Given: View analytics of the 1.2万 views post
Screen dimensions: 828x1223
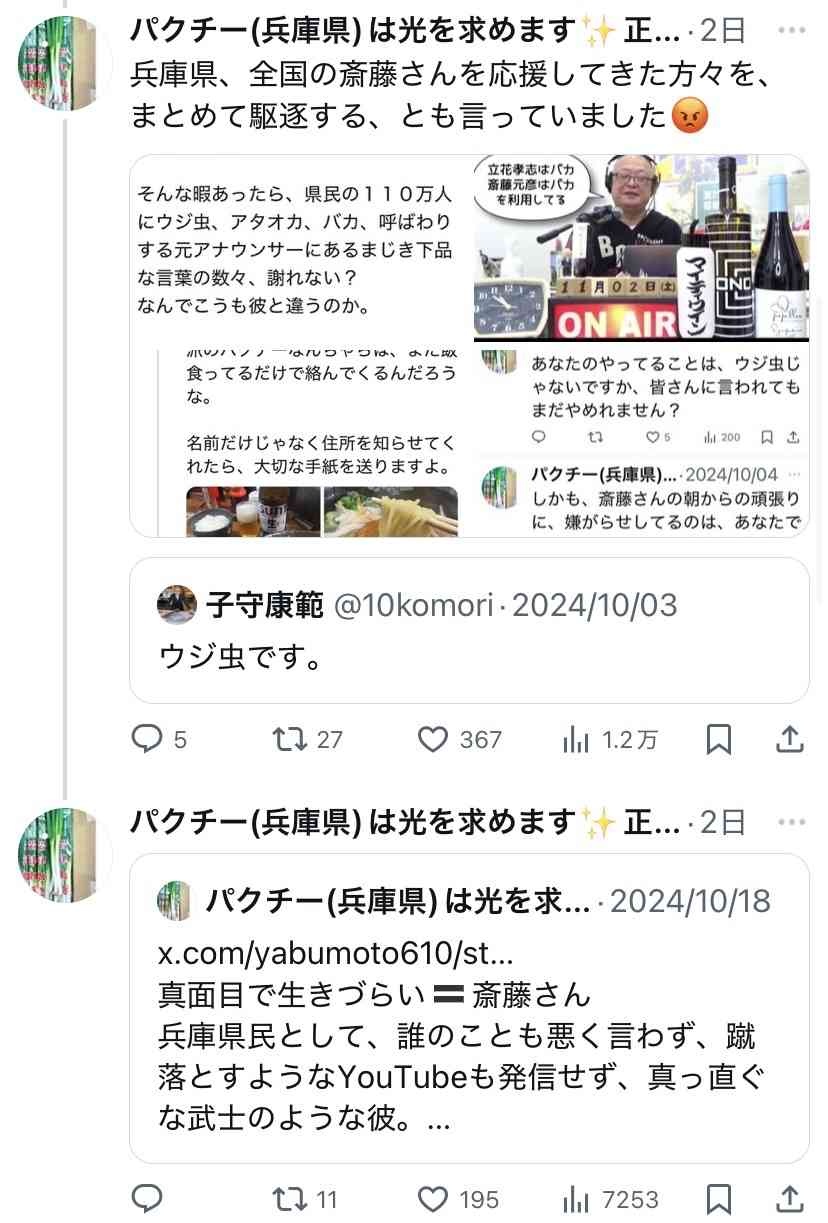Looking at the screenshot, I should click(x=577, y=739).
